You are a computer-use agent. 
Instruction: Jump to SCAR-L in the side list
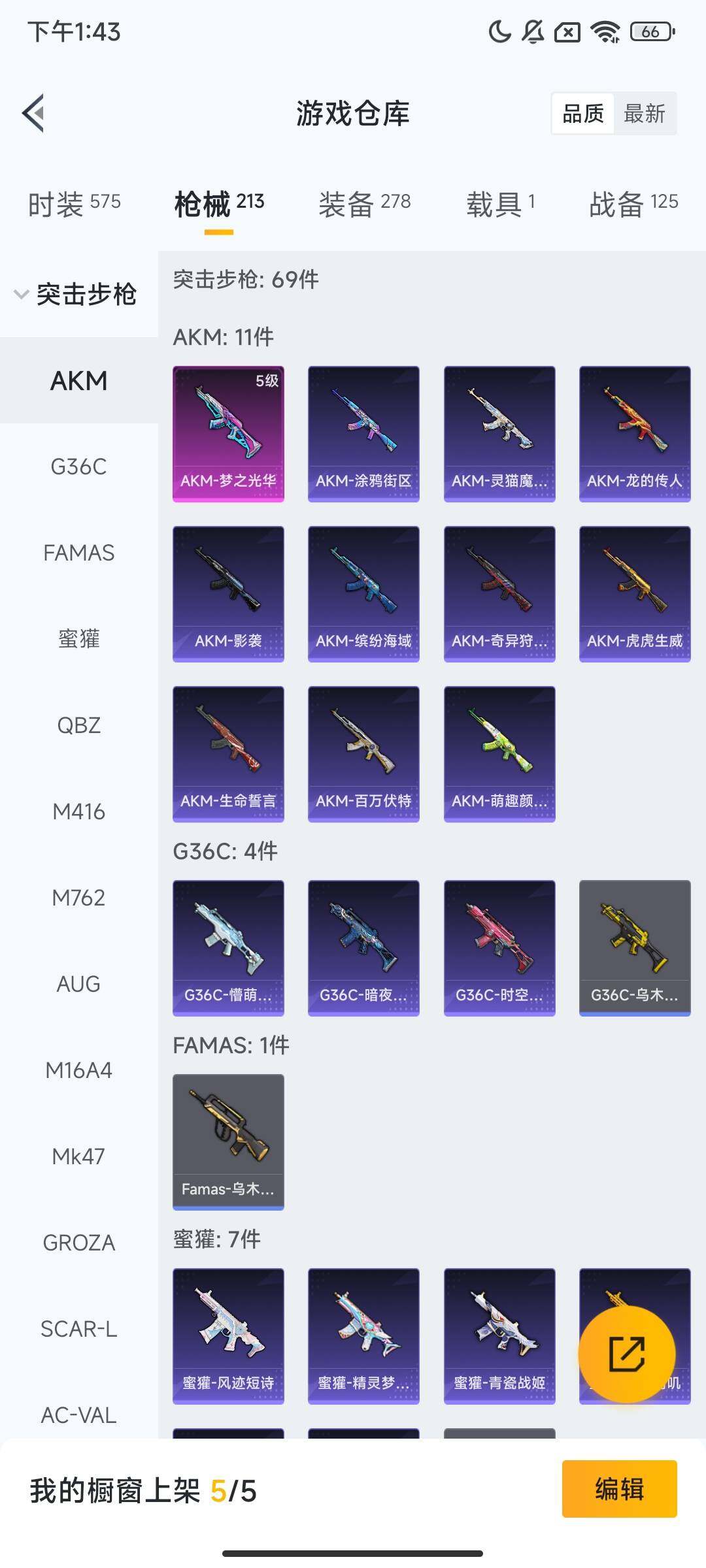click(78, 1329)
